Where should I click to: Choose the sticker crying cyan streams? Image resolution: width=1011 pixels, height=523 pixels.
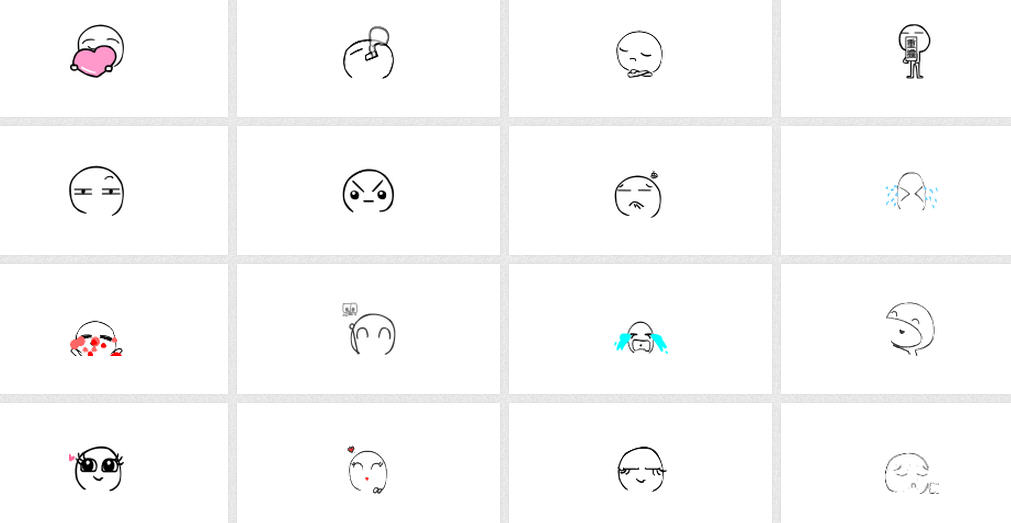[x=640, y=338]
